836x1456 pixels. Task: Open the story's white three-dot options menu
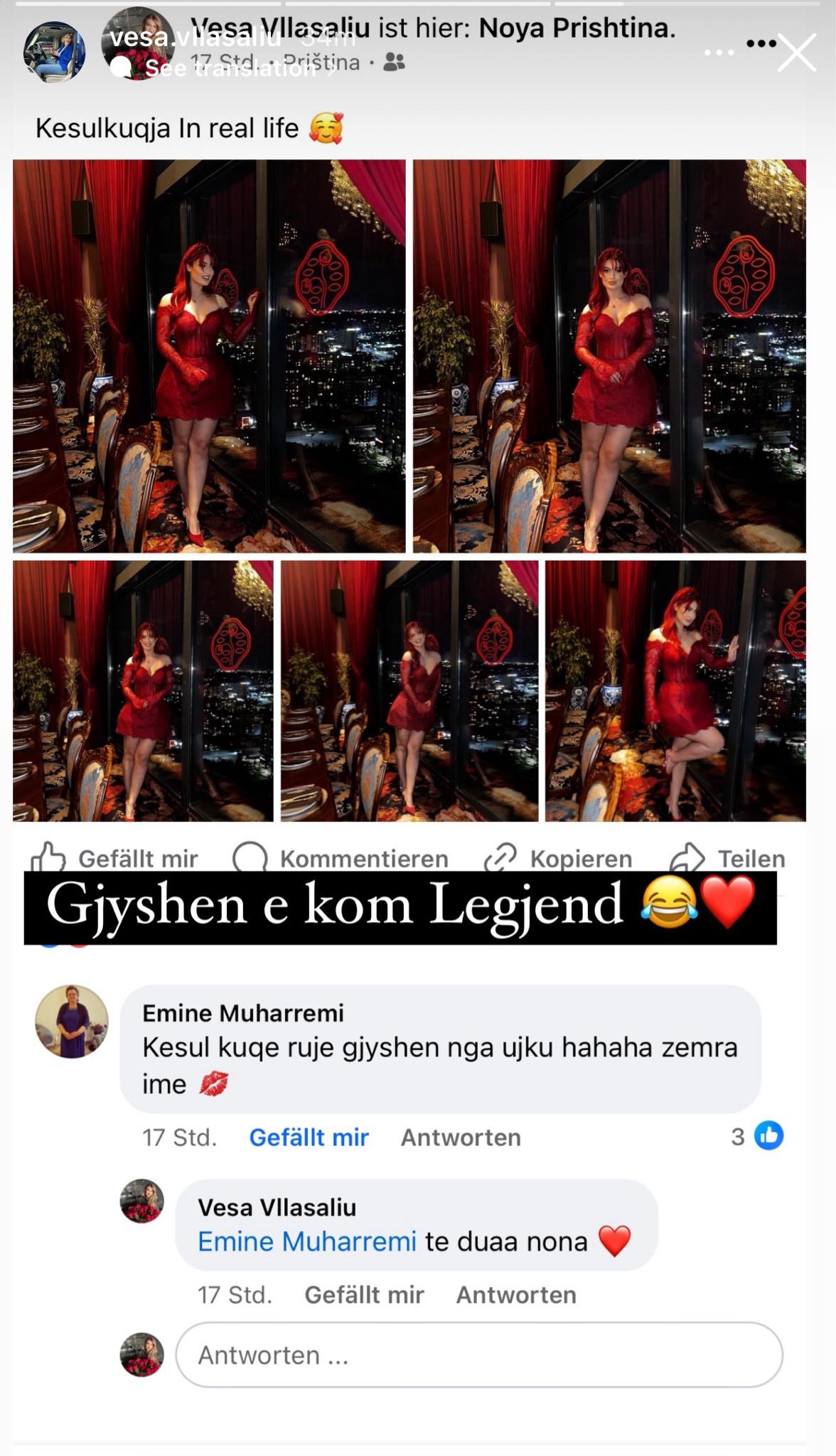[x=719, y=53]
